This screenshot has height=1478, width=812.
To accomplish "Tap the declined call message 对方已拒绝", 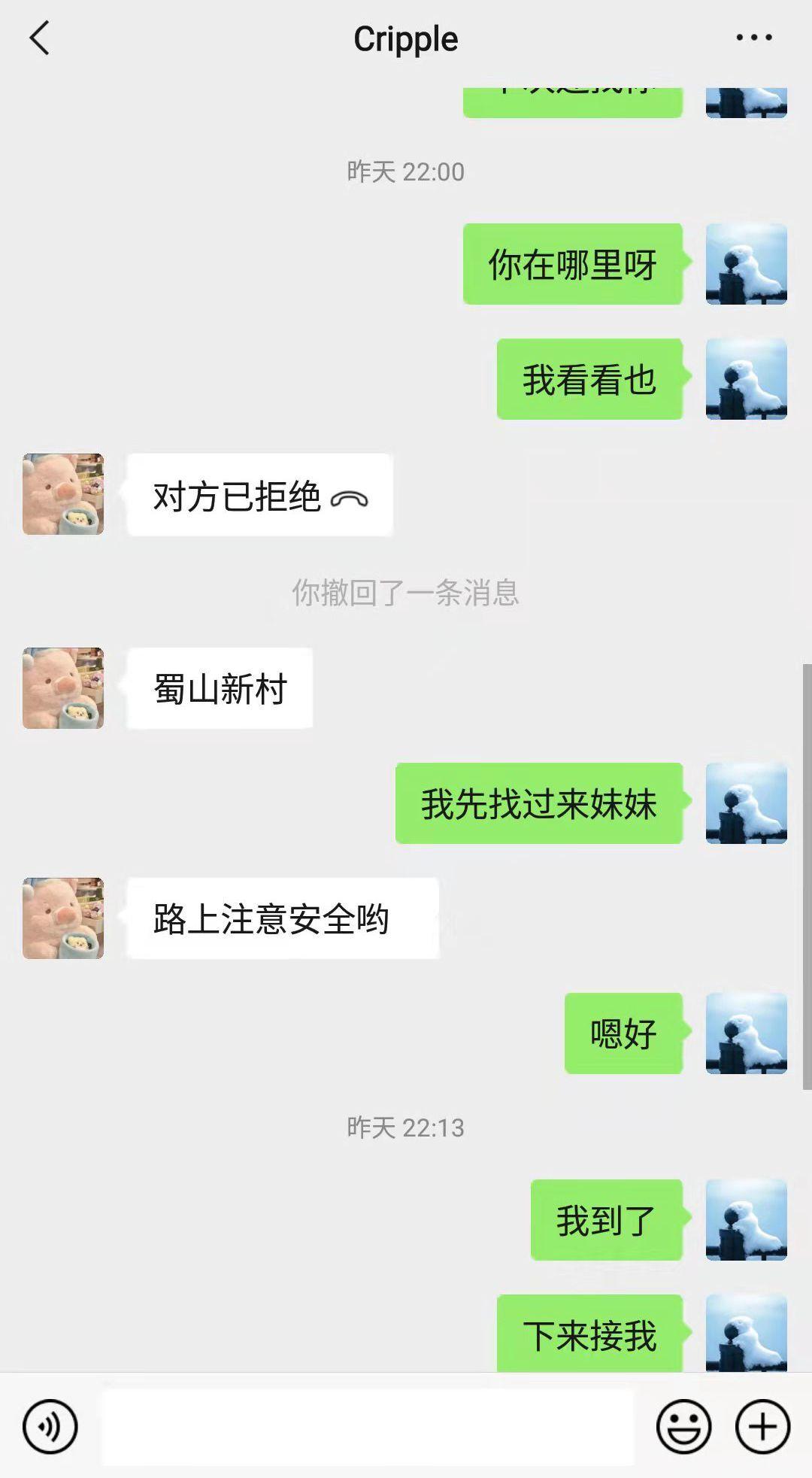I will pyautogui.click(x=259, y=496).
